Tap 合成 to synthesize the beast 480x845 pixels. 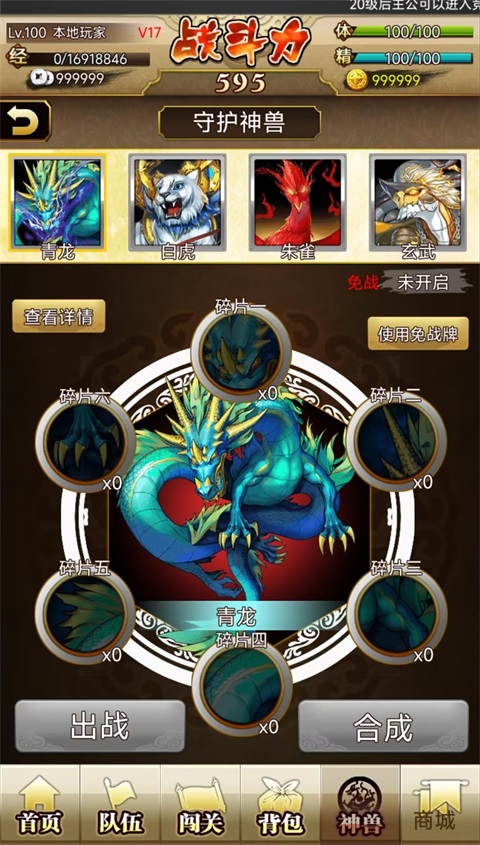click(x=384, y=726)
